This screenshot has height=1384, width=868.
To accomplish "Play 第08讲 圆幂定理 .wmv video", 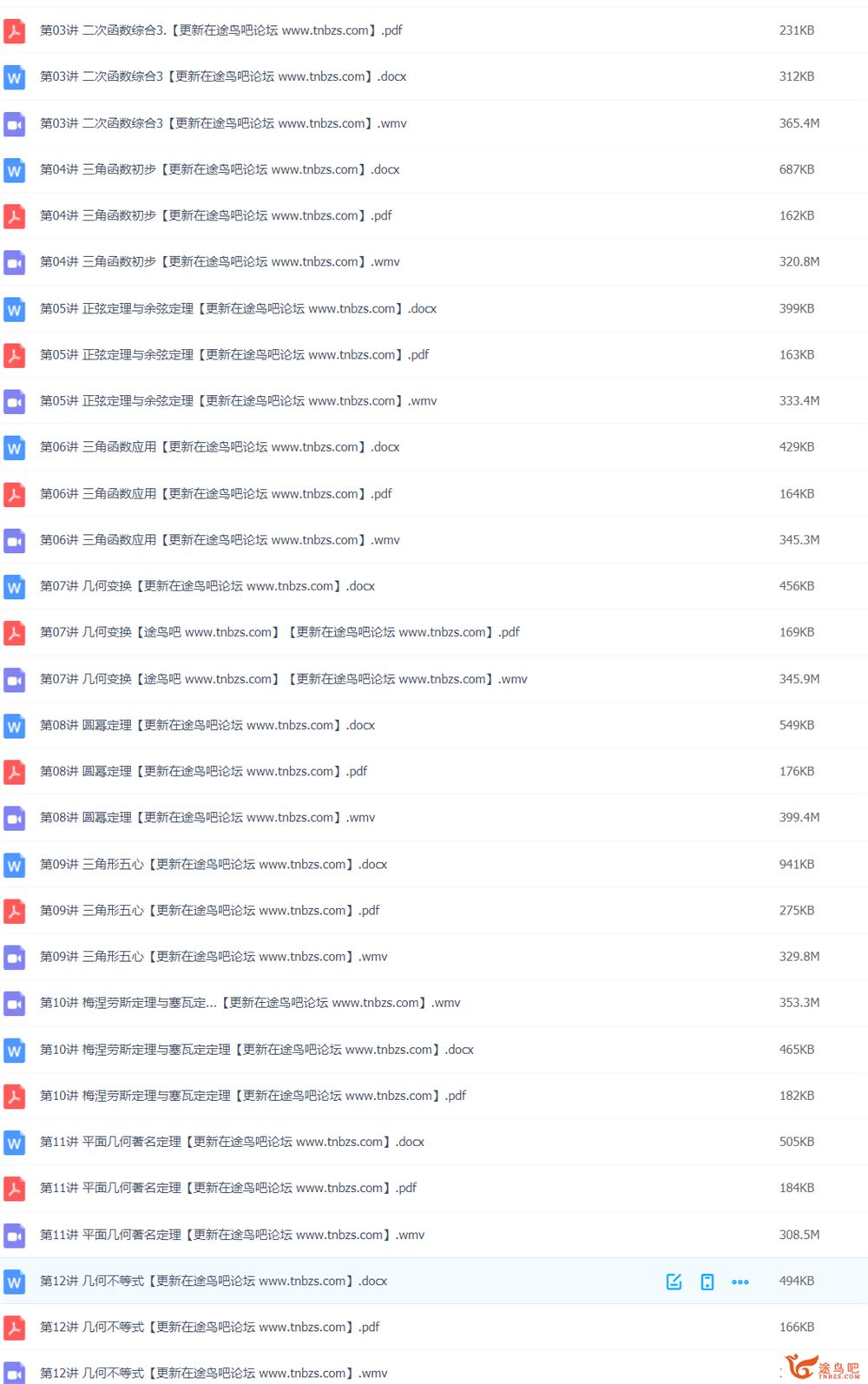I will pyautogui.click(x=207, y=817).
